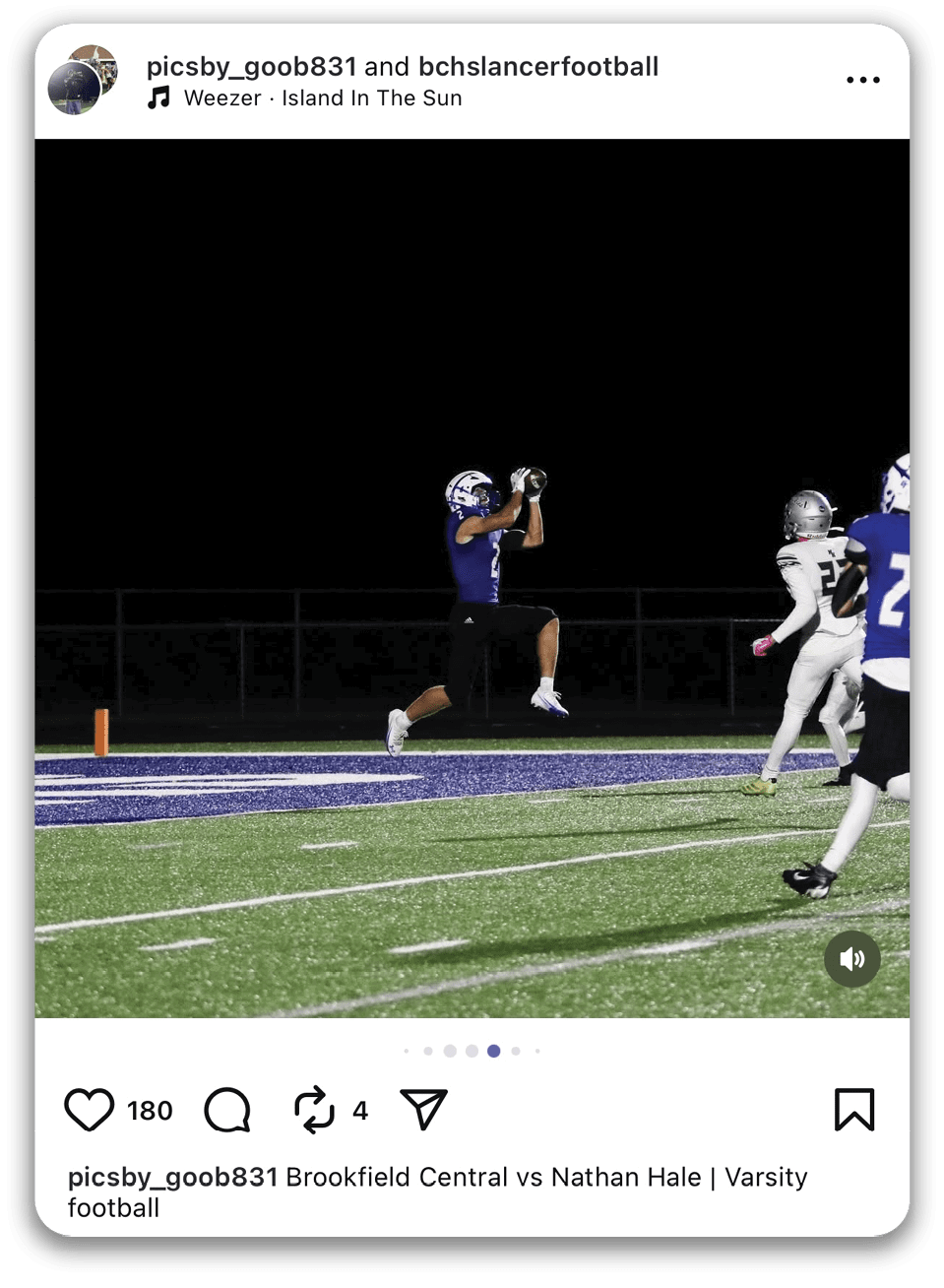
Task: Bookmark this post
Action: point(853,1110)
